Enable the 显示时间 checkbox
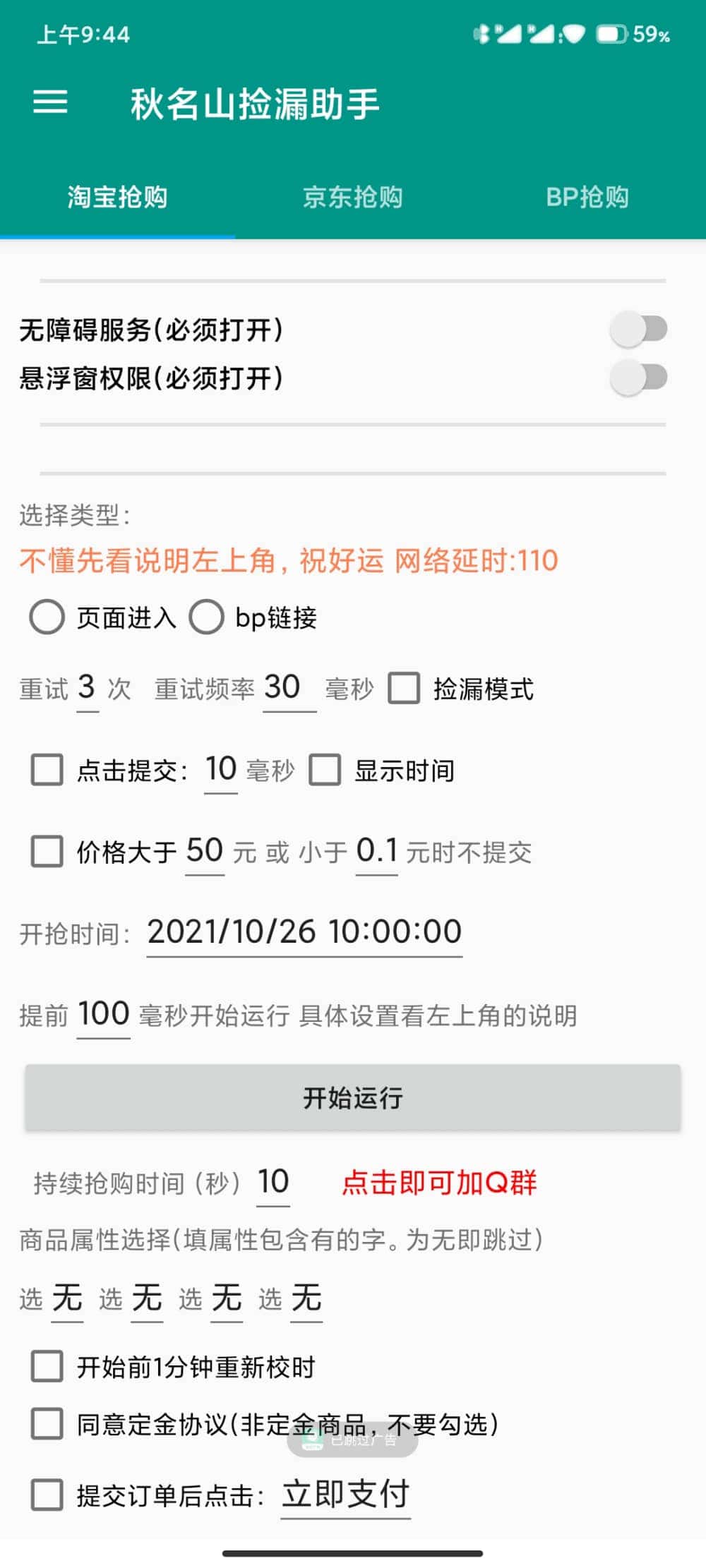706x1568 pixels. [x=325, y=770]
